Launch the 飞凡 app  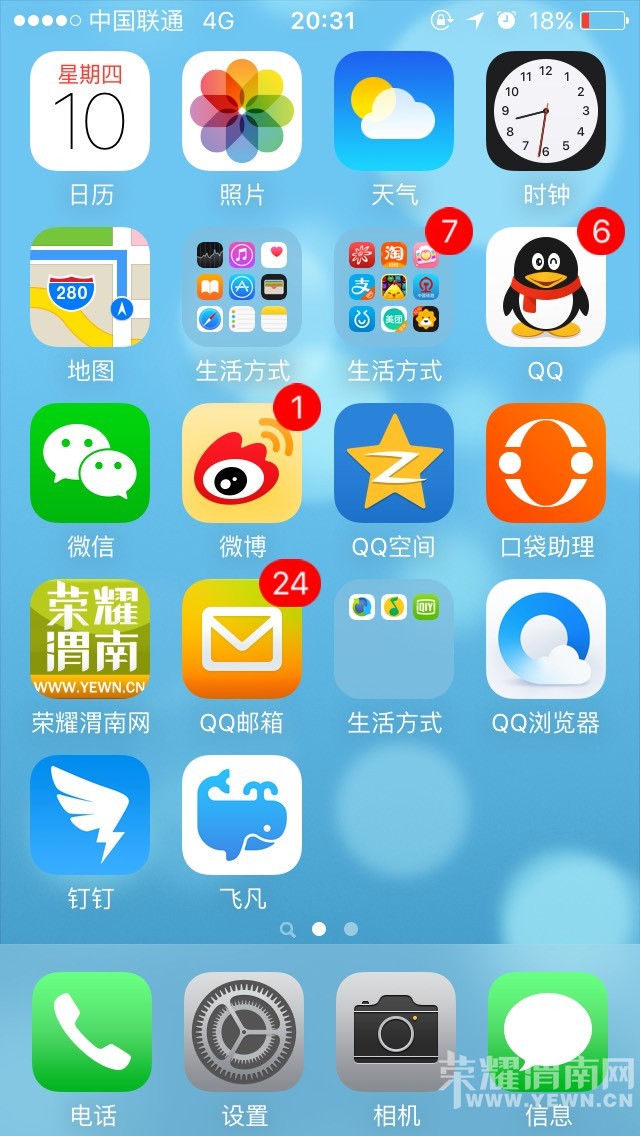point(242,815)
